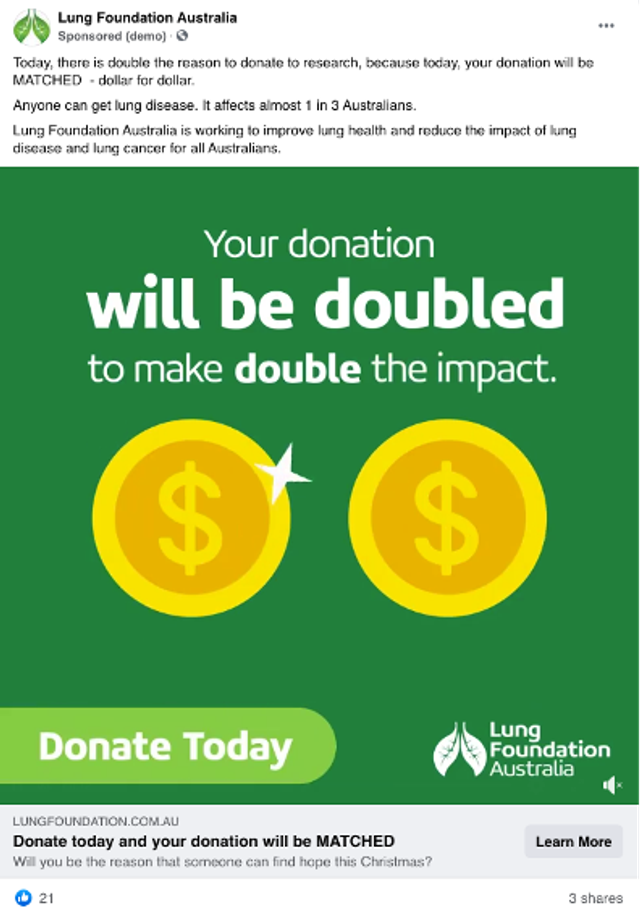Tap the Learn More button
This screenshot has height=914, width=640.
coord(573,841)
